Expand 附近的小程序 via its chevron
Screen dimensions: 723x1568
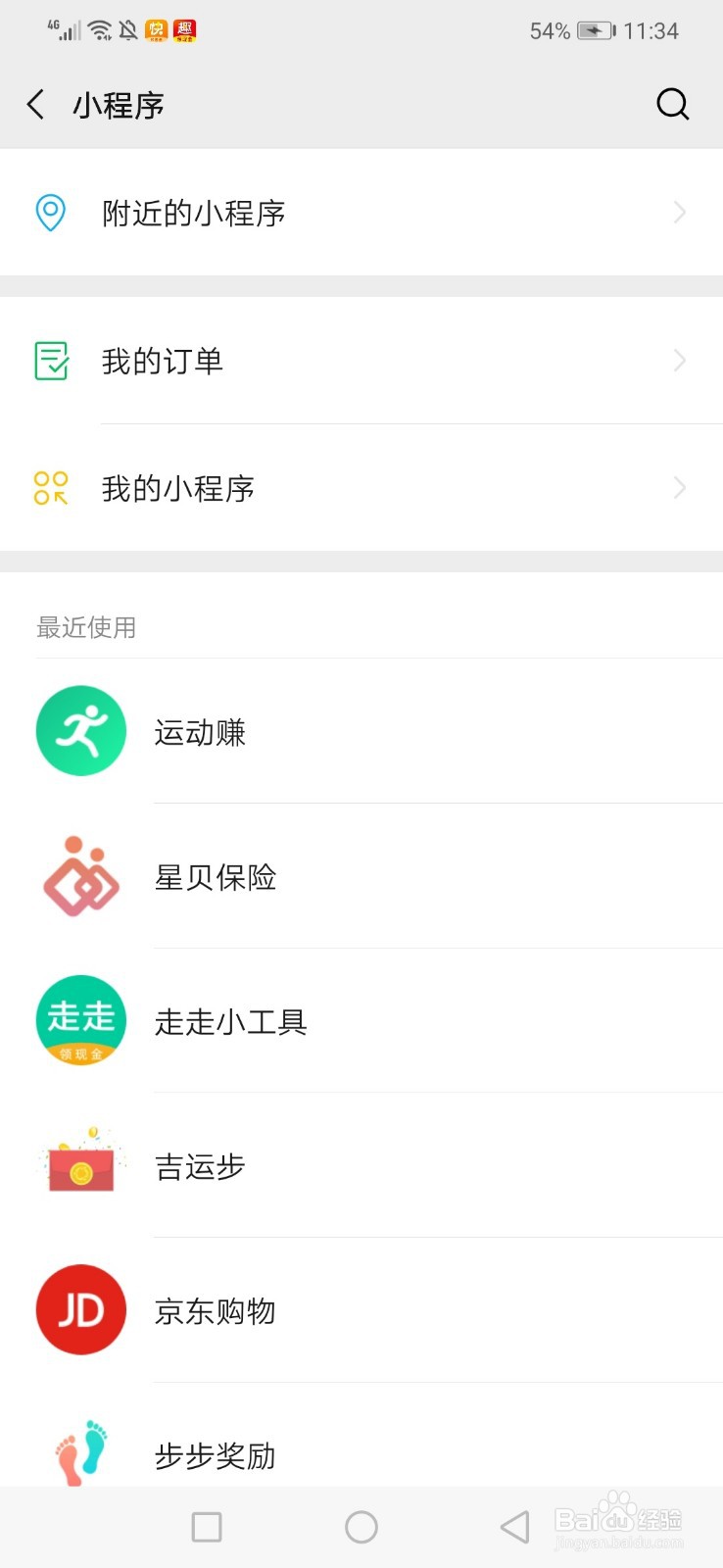click(x=680, y=213)
